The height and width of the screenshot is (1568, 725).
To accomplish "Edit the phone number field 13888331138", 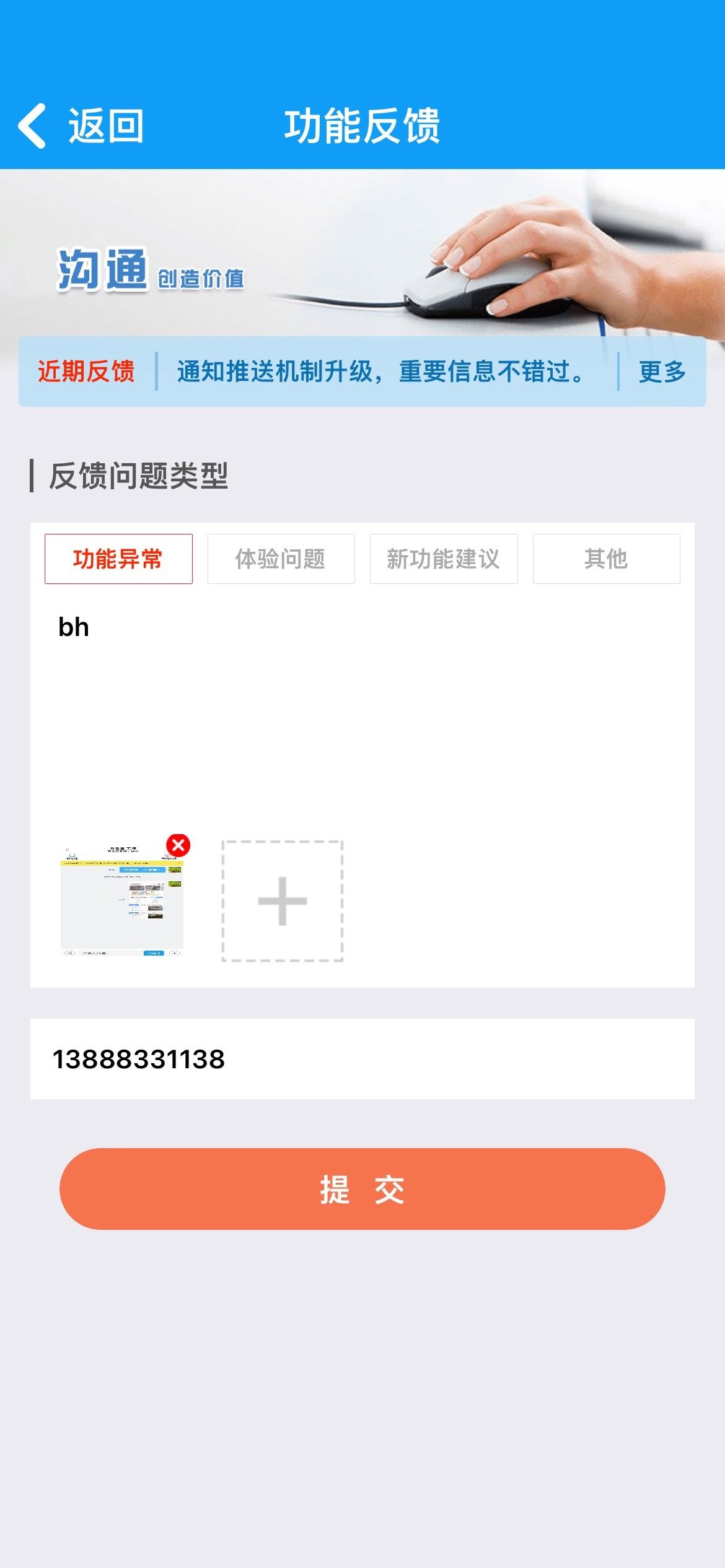I will (362, 1059).
